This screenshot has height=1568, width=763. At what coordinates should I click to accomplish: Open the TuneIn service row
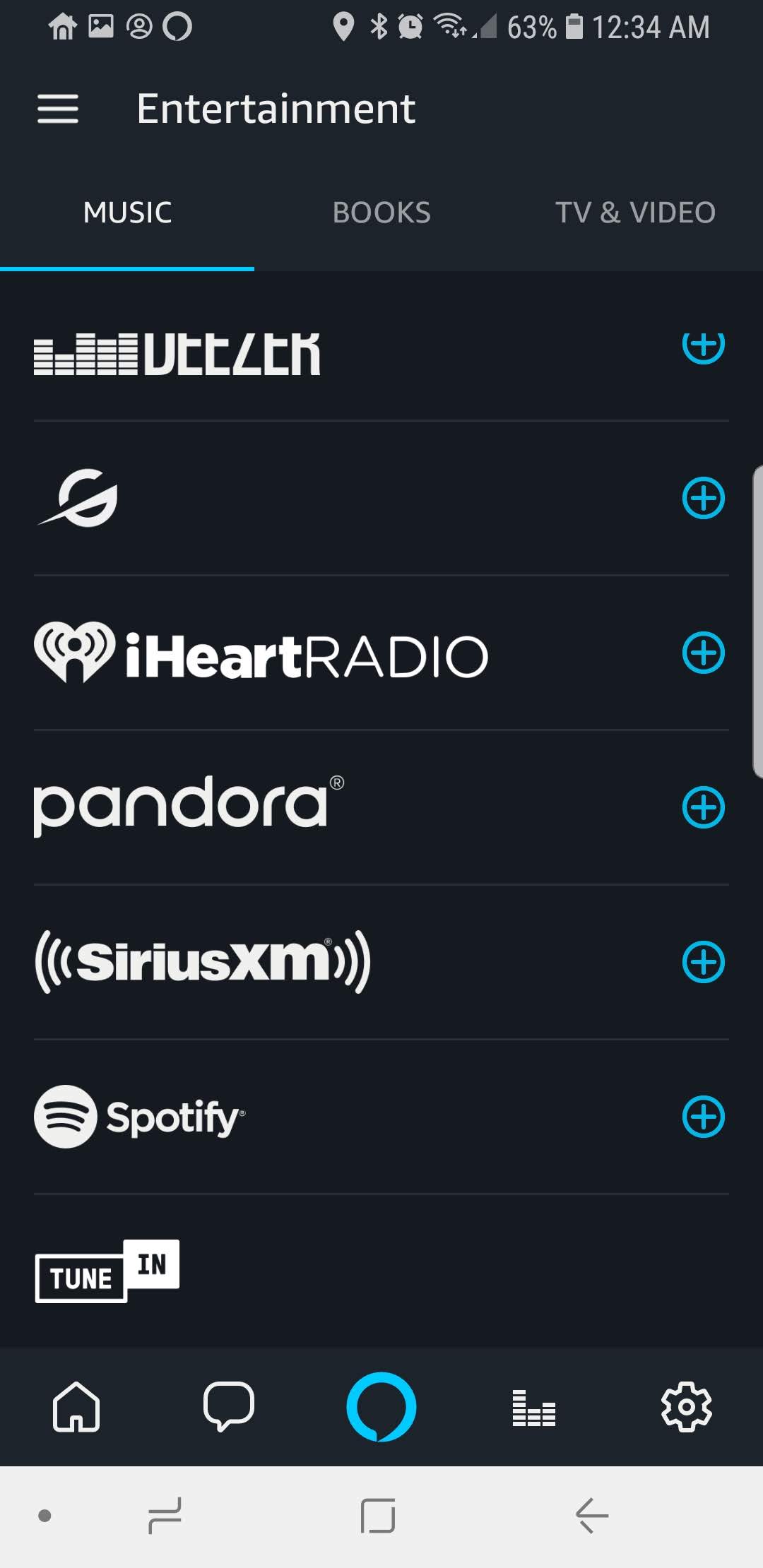tap(381, 1271)
